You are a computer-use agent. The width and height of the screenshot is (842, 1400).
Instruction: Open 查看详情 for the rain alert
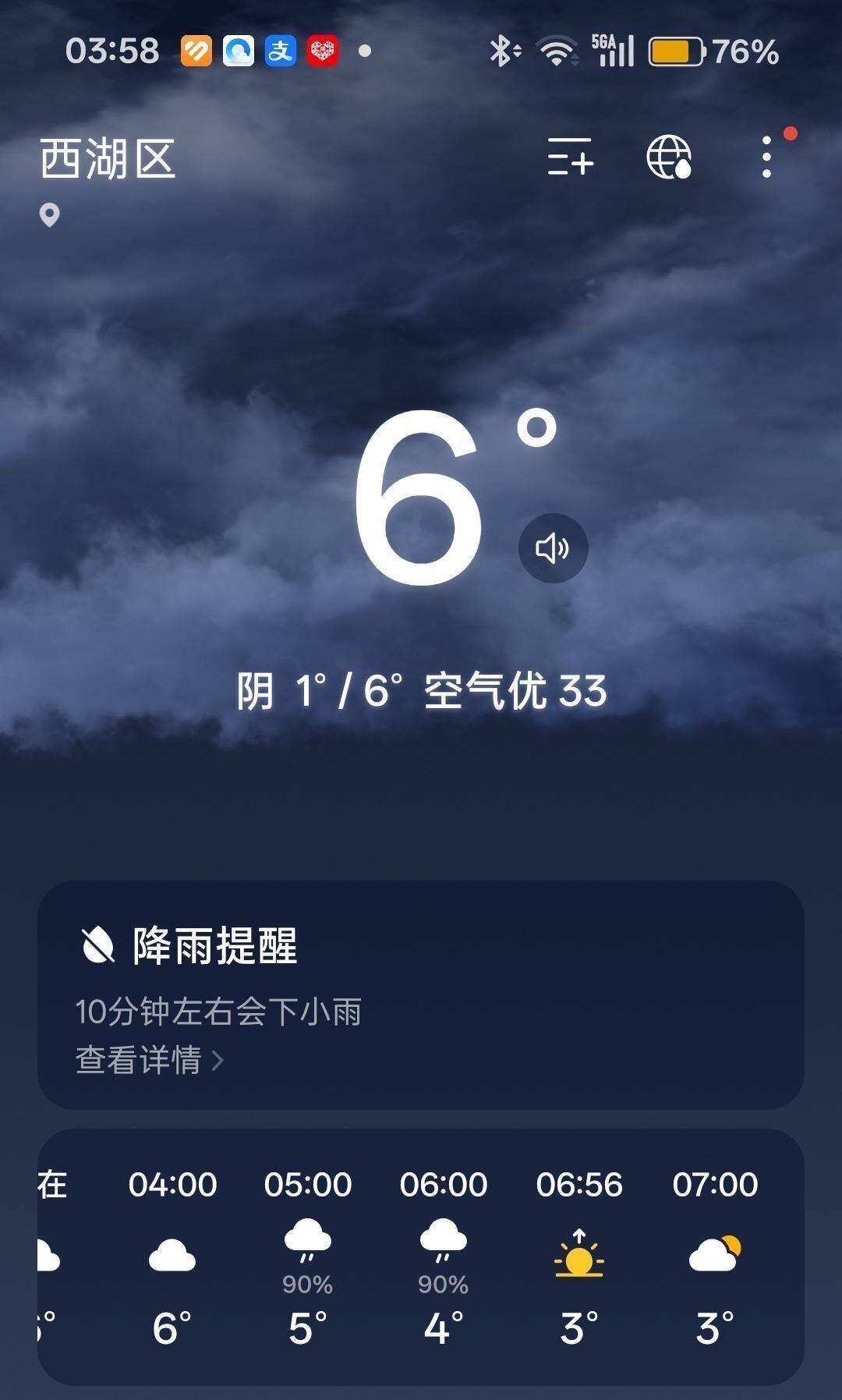coord(149,1061)
